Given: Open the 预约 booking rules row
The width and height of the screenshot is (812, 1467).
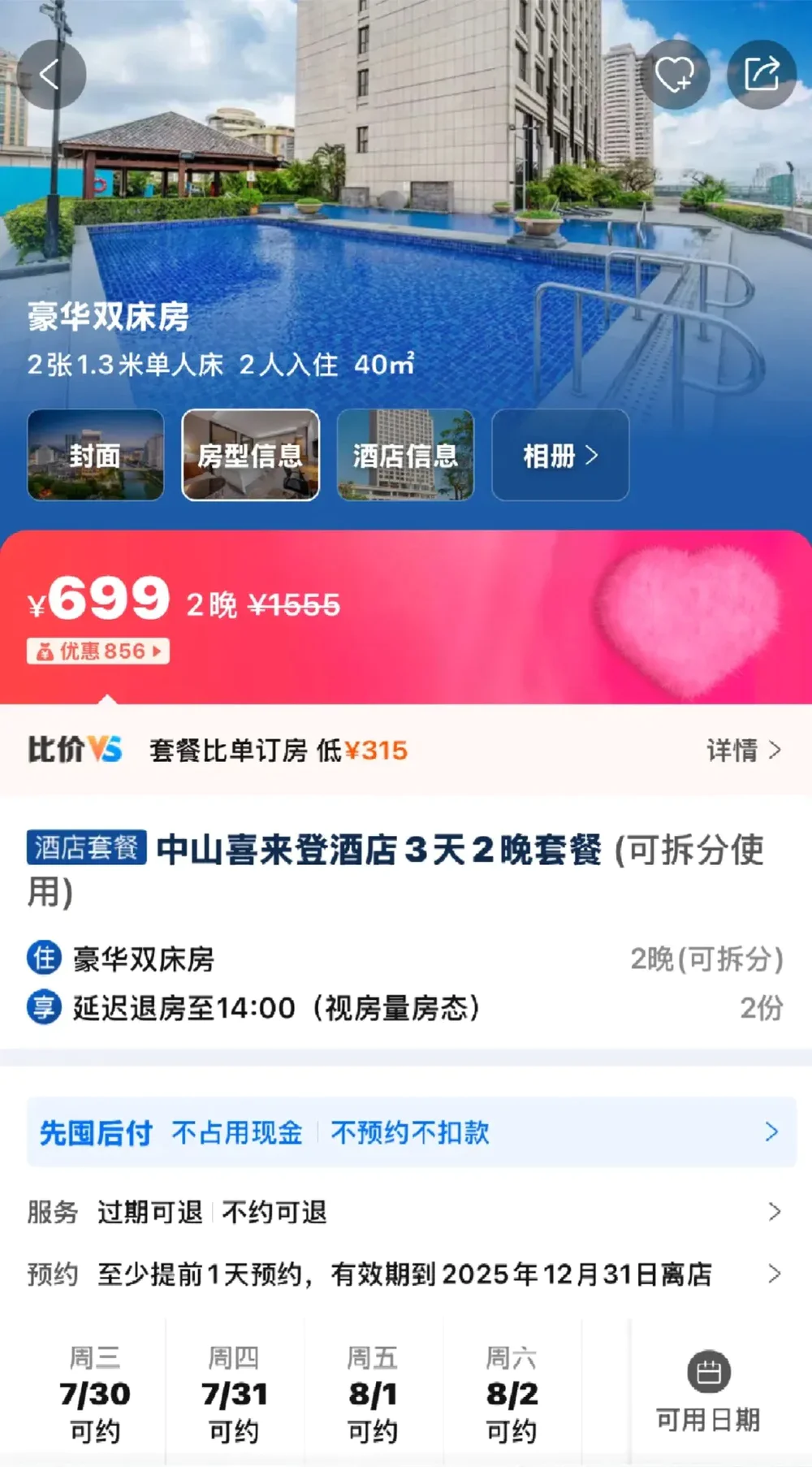Looking at the screenshot, I should [x=406, y=1274].
